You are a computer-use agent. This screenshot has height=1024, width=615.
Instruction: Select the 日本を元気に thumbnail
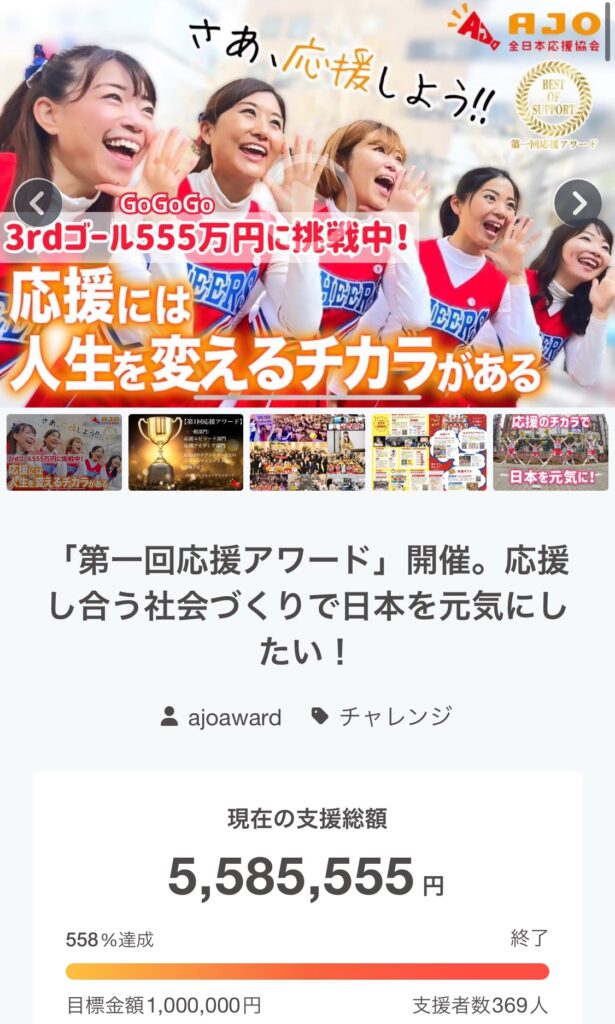pyautogui.click(x=550, y=452)
